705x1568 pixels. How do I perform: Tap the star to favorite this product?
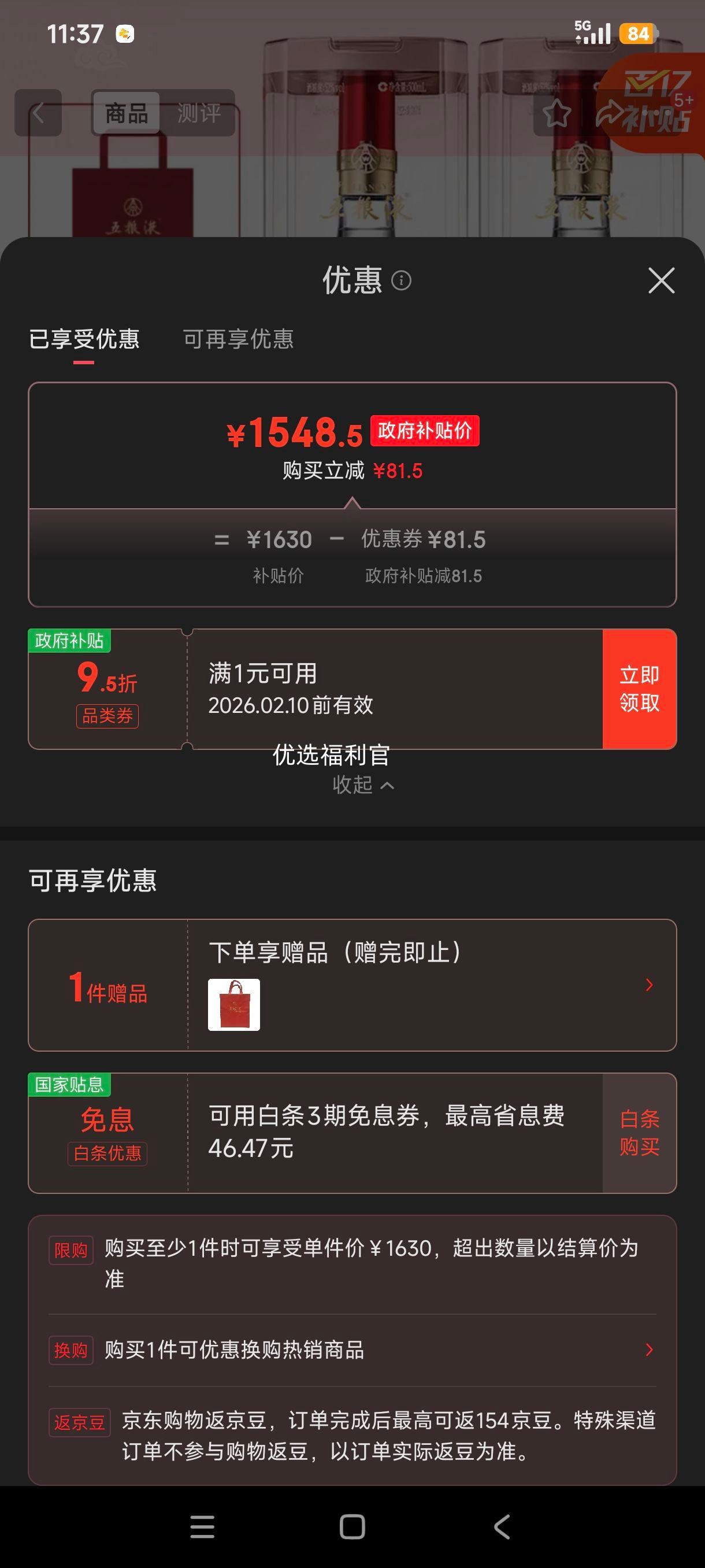coord(556,113)
